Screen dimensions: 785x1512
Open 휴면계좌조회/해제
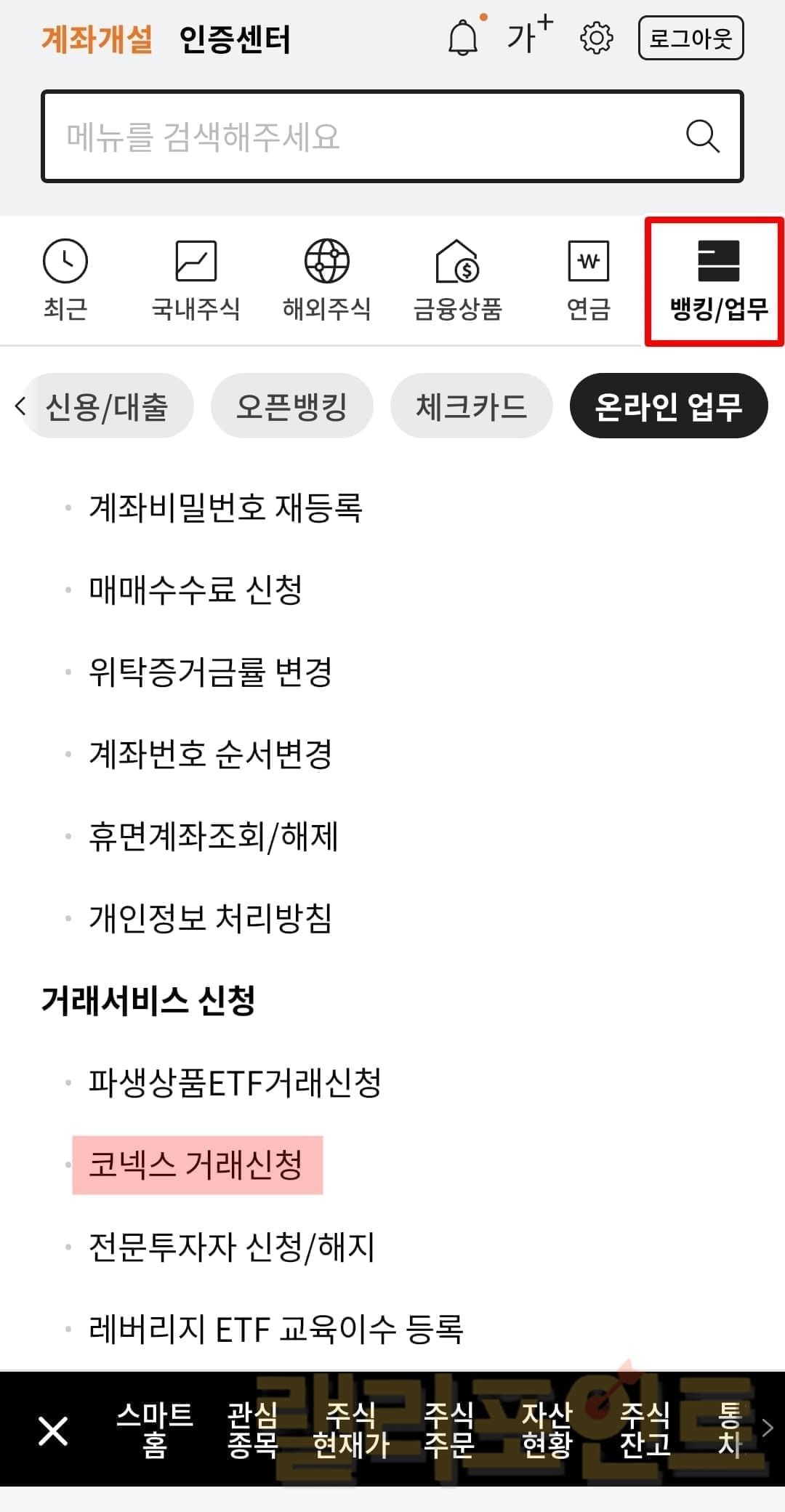point(214,836)
